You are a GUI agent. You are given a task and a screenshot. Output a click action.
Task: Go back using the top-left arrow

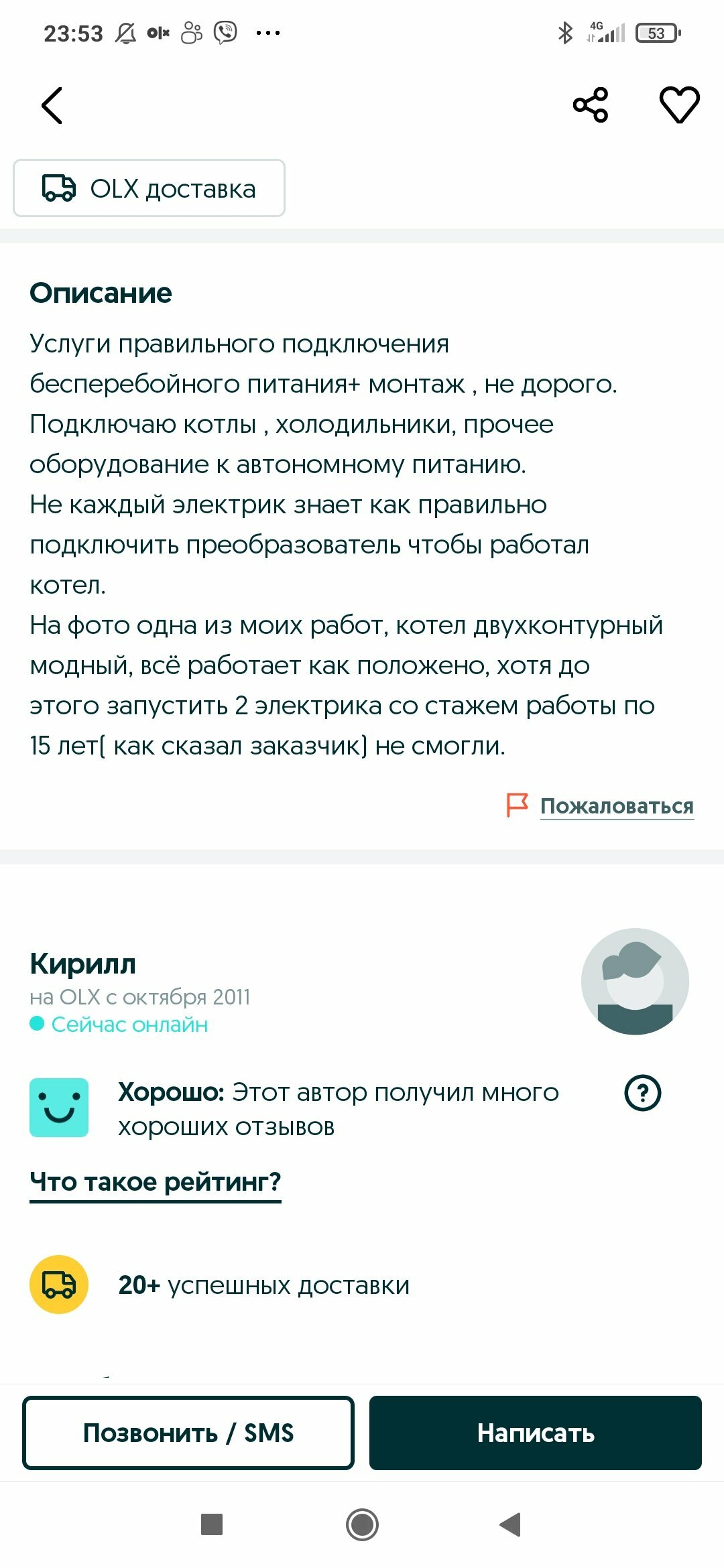[x=52, y=106]
